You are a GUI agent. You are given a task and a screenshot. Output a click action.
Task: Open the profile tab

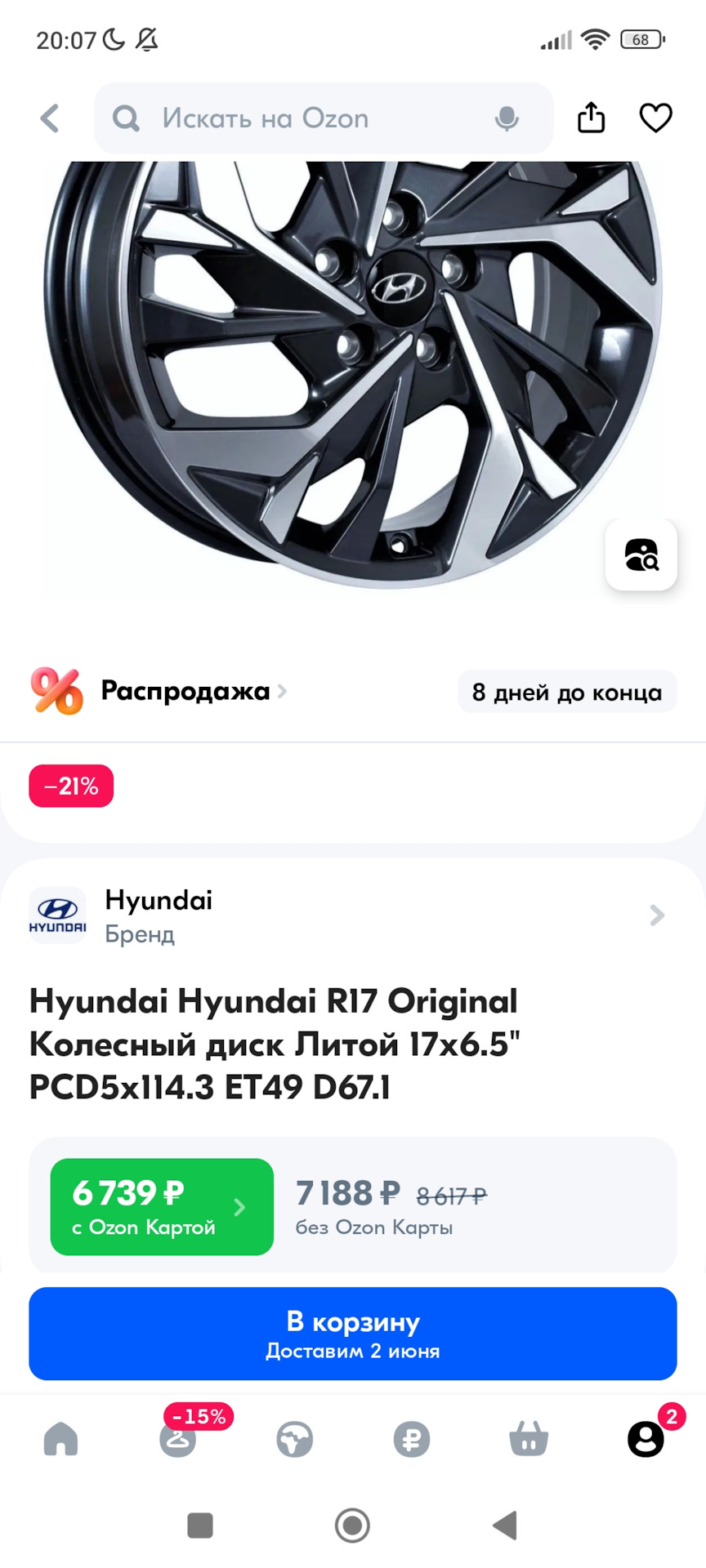click(x=646, y=1439)
